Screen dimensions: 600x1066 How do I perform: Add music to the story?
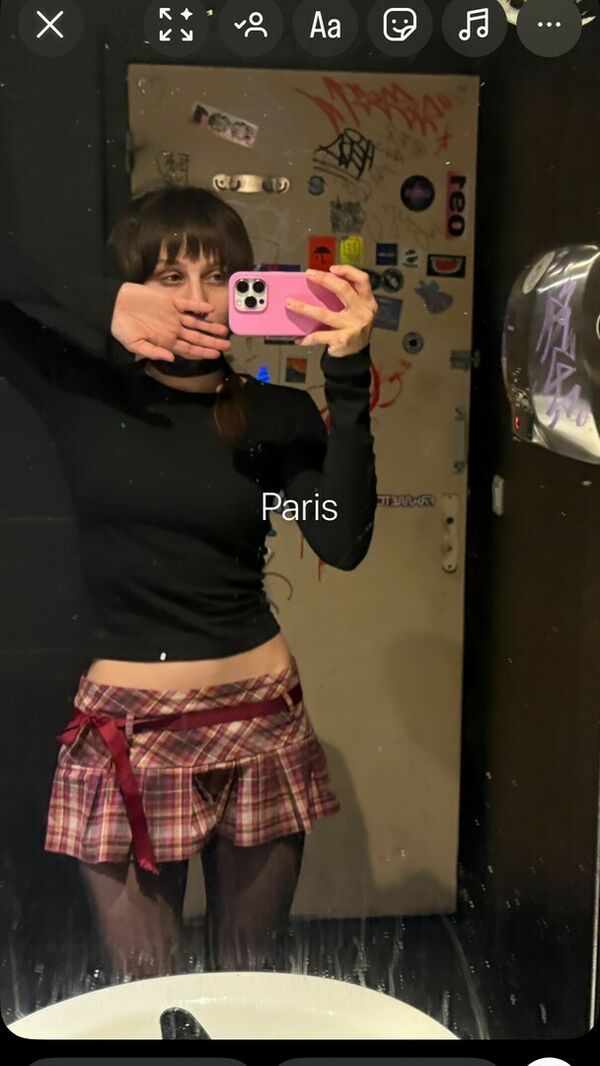(x=474, y=25)
